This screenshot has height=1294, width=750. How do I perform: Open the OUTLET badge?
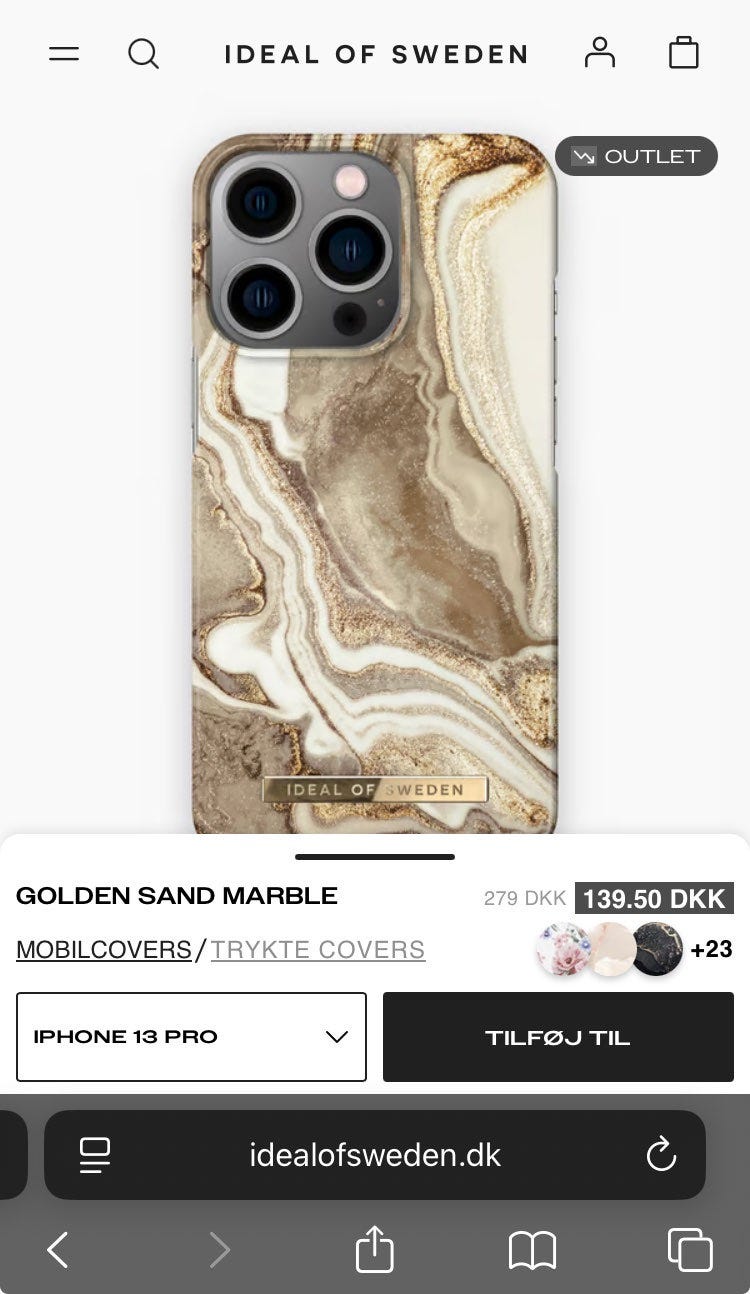(x=636, y=156)
